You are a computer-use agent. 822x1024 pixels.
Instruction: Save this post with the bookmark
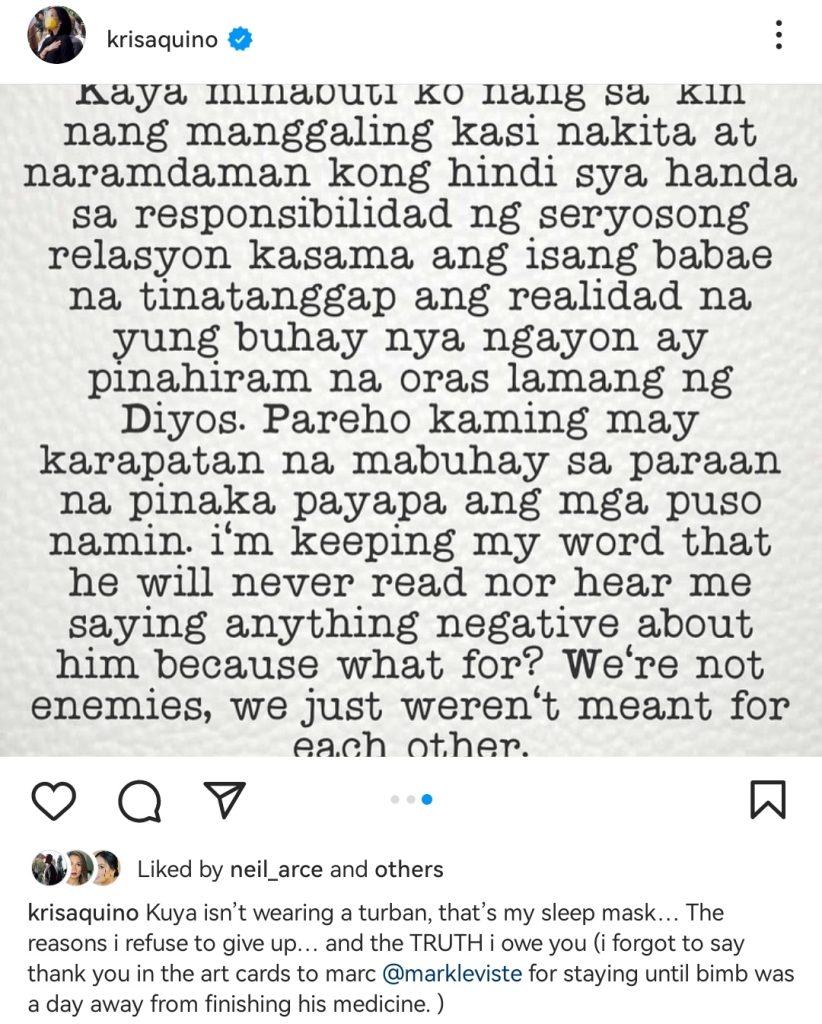(x=767, y=800)
